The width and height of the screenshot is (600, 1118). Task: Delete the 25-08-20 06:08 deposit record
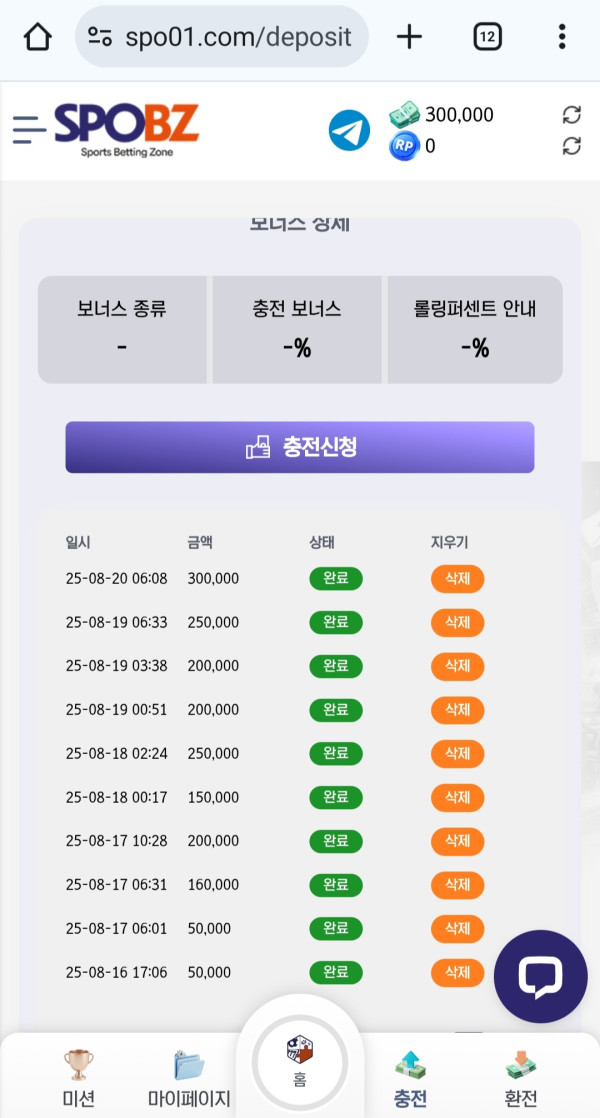pos(457,579)
